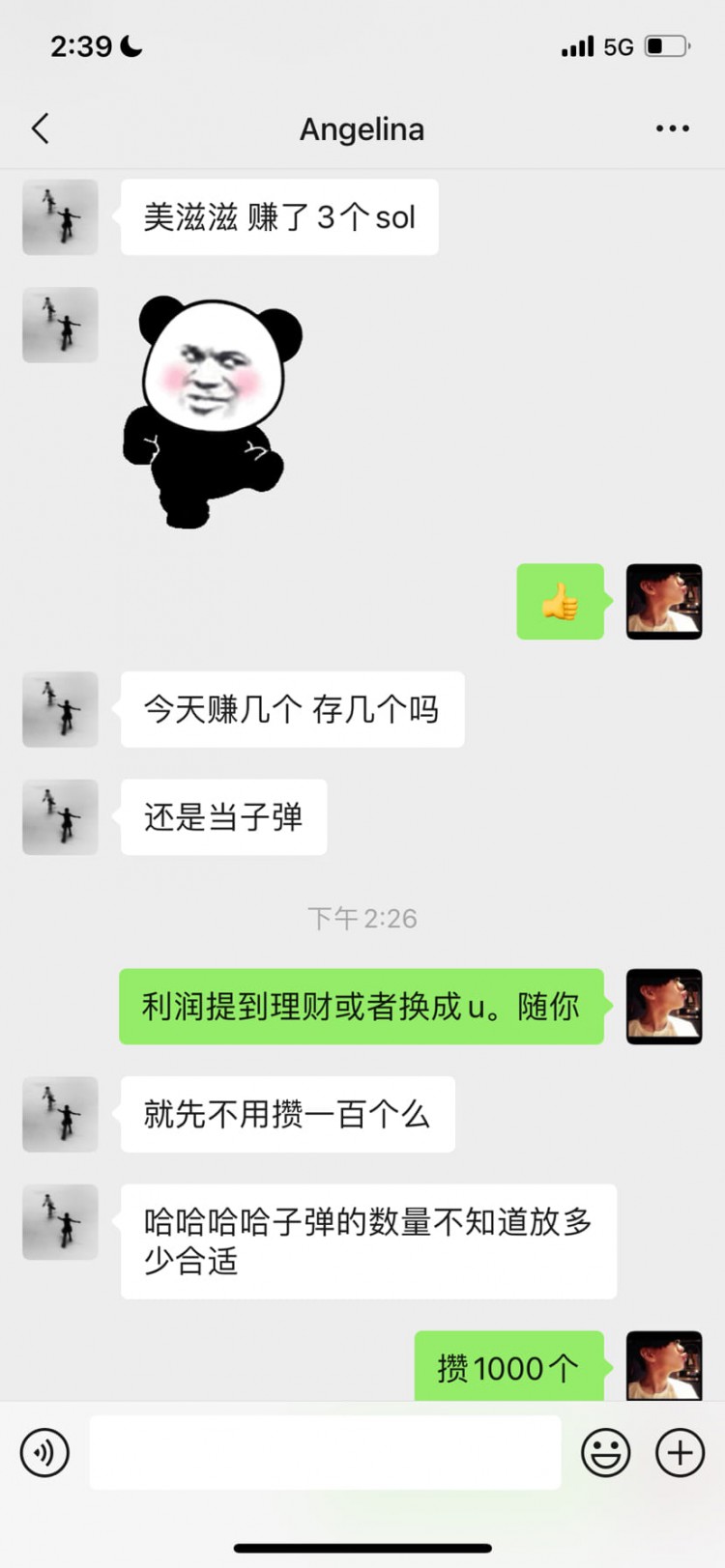Open Angelina's avatar beside '美滋滋 赚了3个sol'
The image size is (725, 1568).
coord(60,217)
